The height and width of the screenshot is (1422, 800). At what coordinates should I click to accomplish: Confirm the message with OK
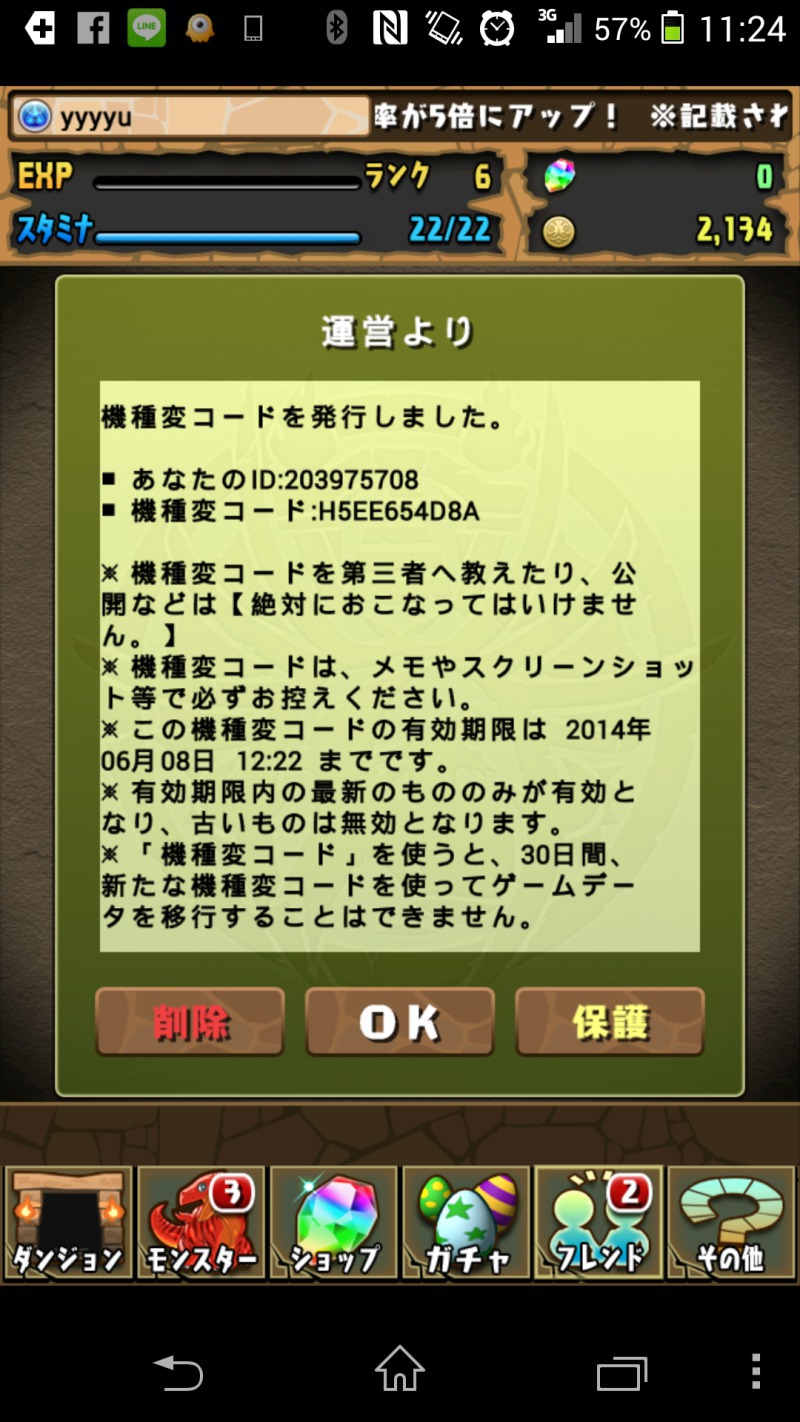coord(399,1022)
